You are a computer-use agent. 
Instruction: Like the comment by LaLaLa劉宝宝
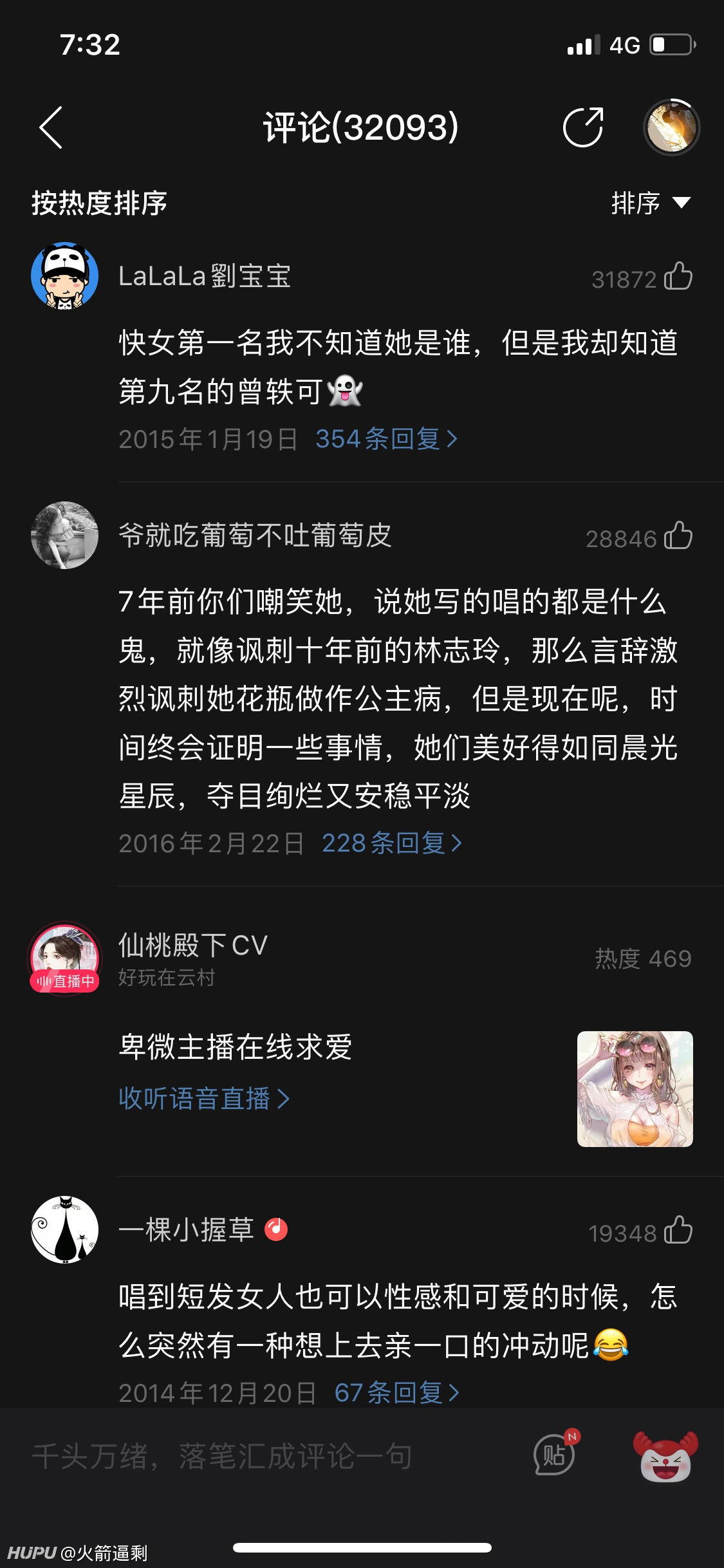678,277
